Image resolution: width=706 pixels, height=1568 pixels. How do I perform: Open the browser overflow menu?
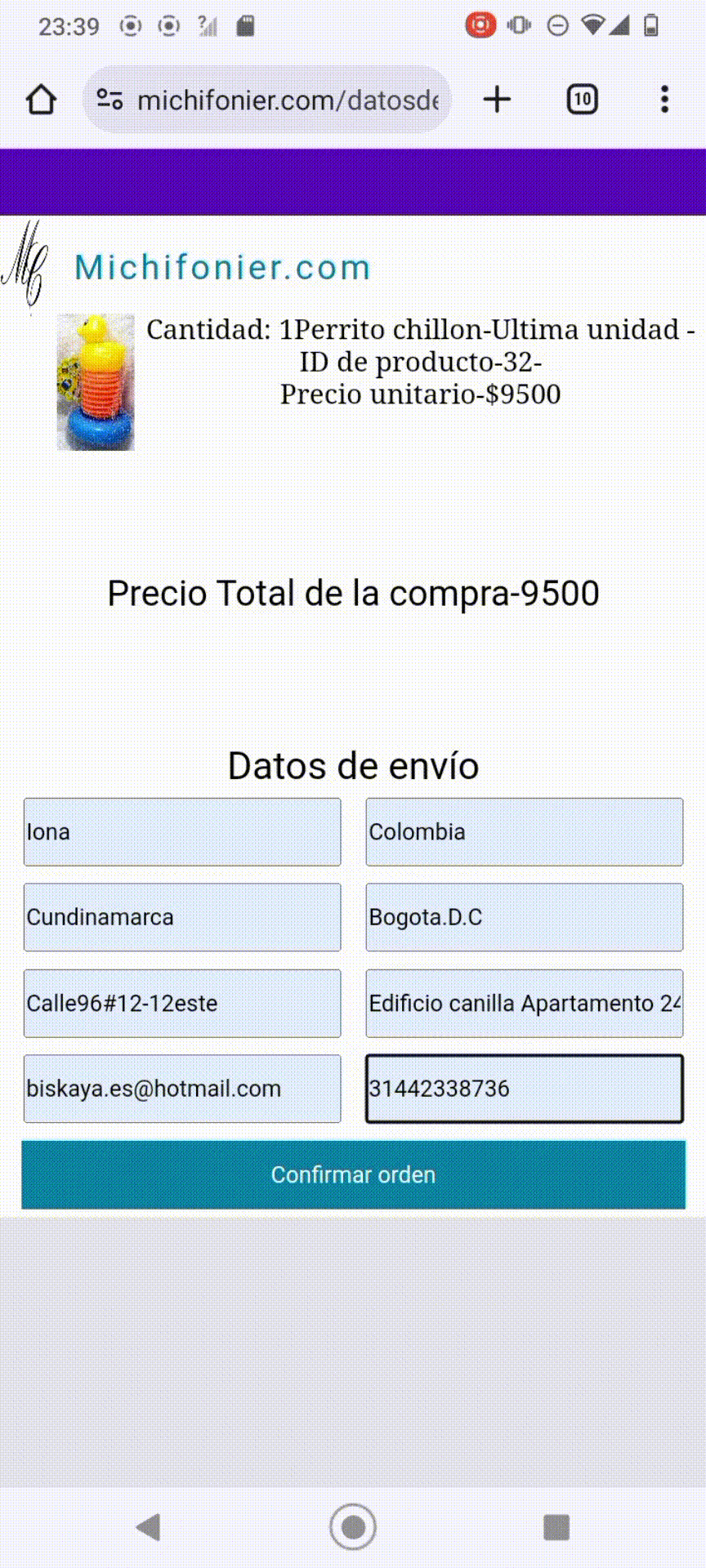pyautogui.click(x=664, y=100)
